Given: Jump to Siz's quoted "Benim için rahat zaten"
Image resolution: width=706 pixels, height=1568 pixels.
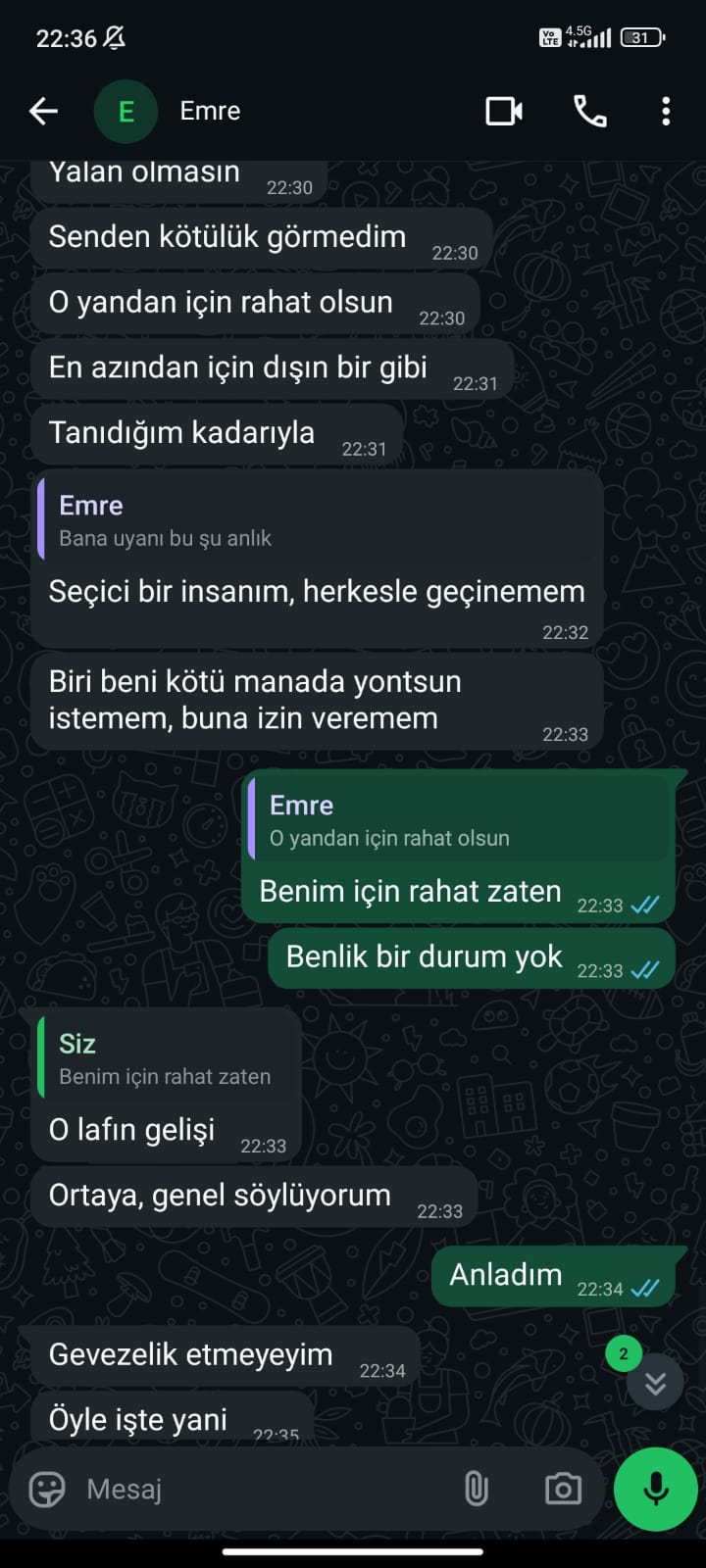Looking at the screenshot, I should click(x=167, y=1058).
